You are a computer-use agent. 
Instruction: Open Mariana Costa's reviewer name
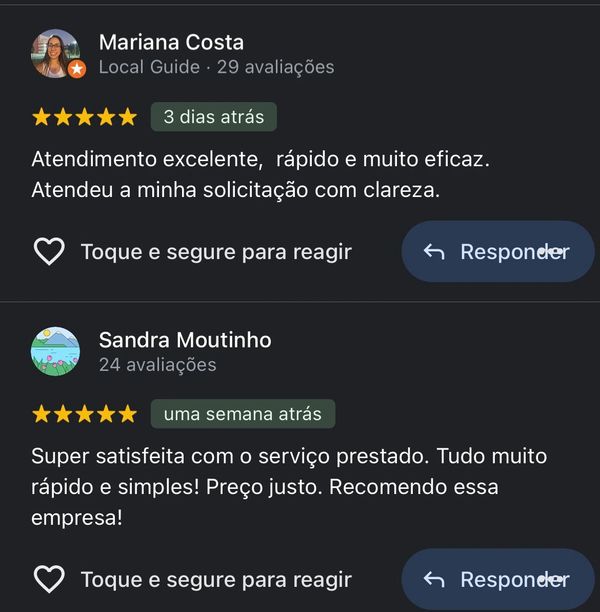coord(171,42)
